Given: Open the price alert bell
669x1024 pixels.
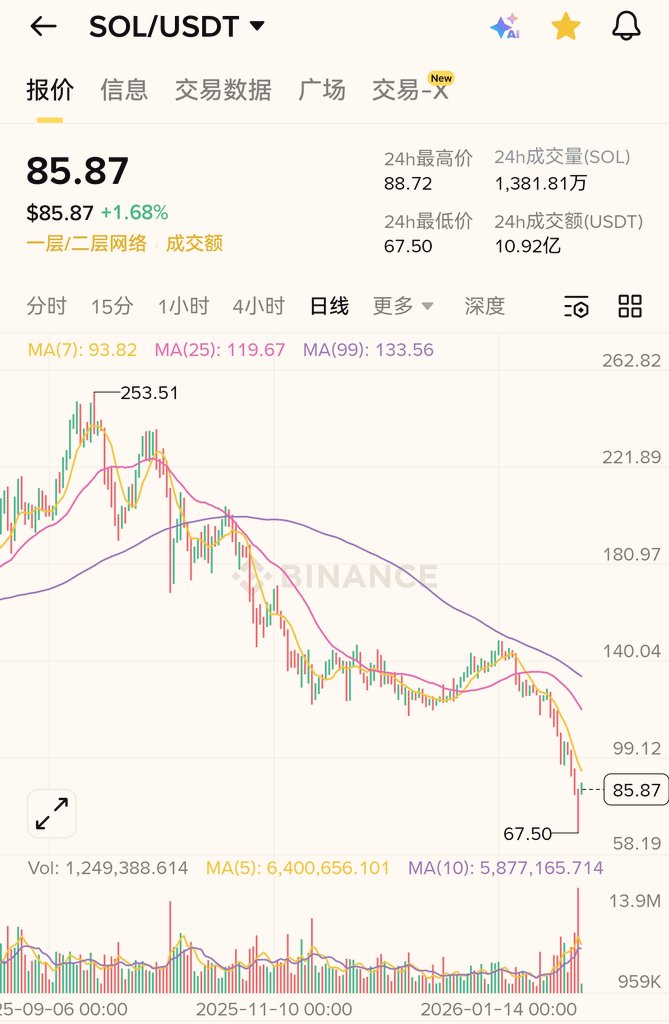Looking at the screenshot, I should (x=626, y=27).
